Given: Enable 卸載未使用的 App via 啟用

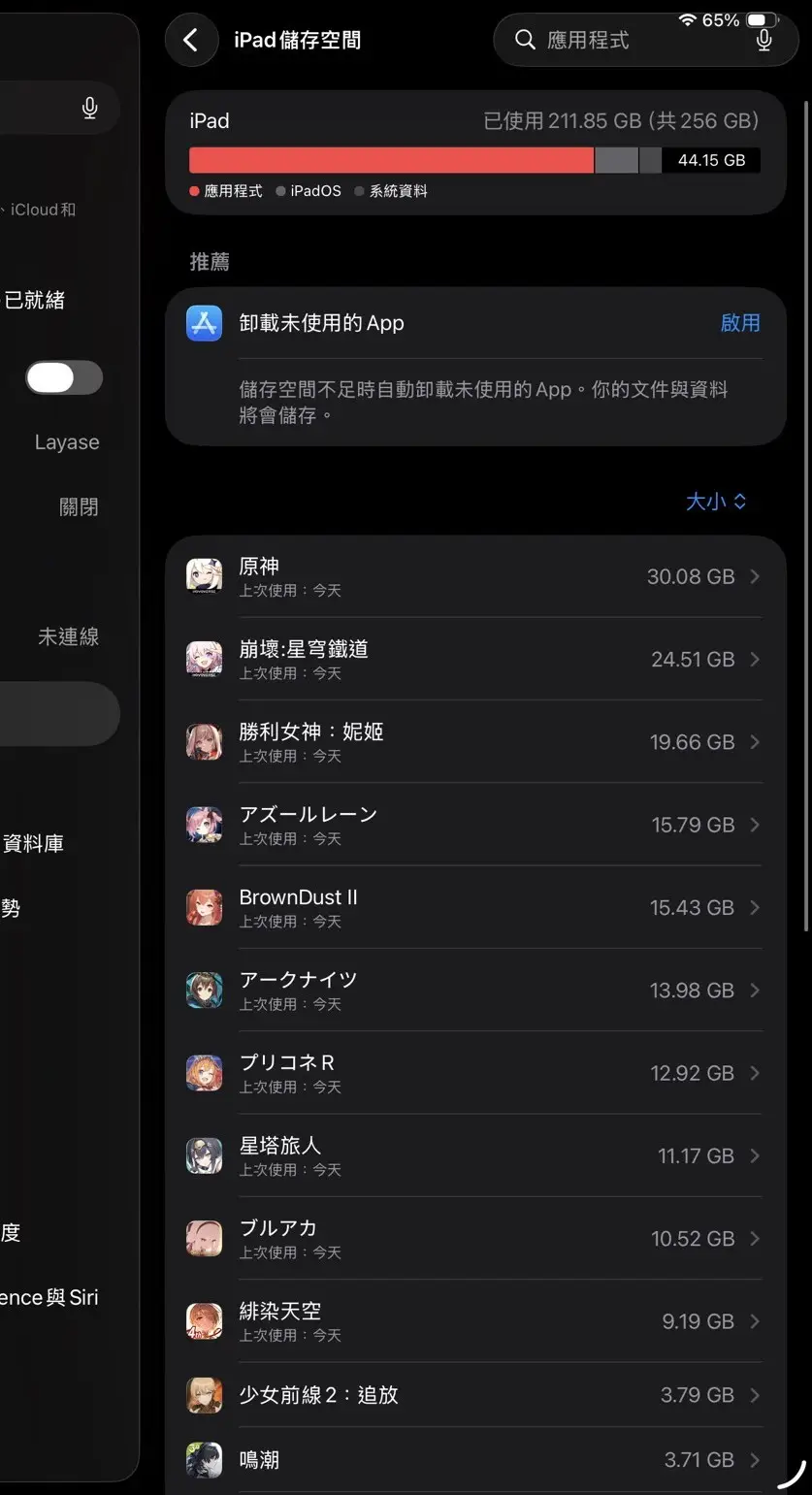Looking at the screenshot, I should [x=739, y=323].
